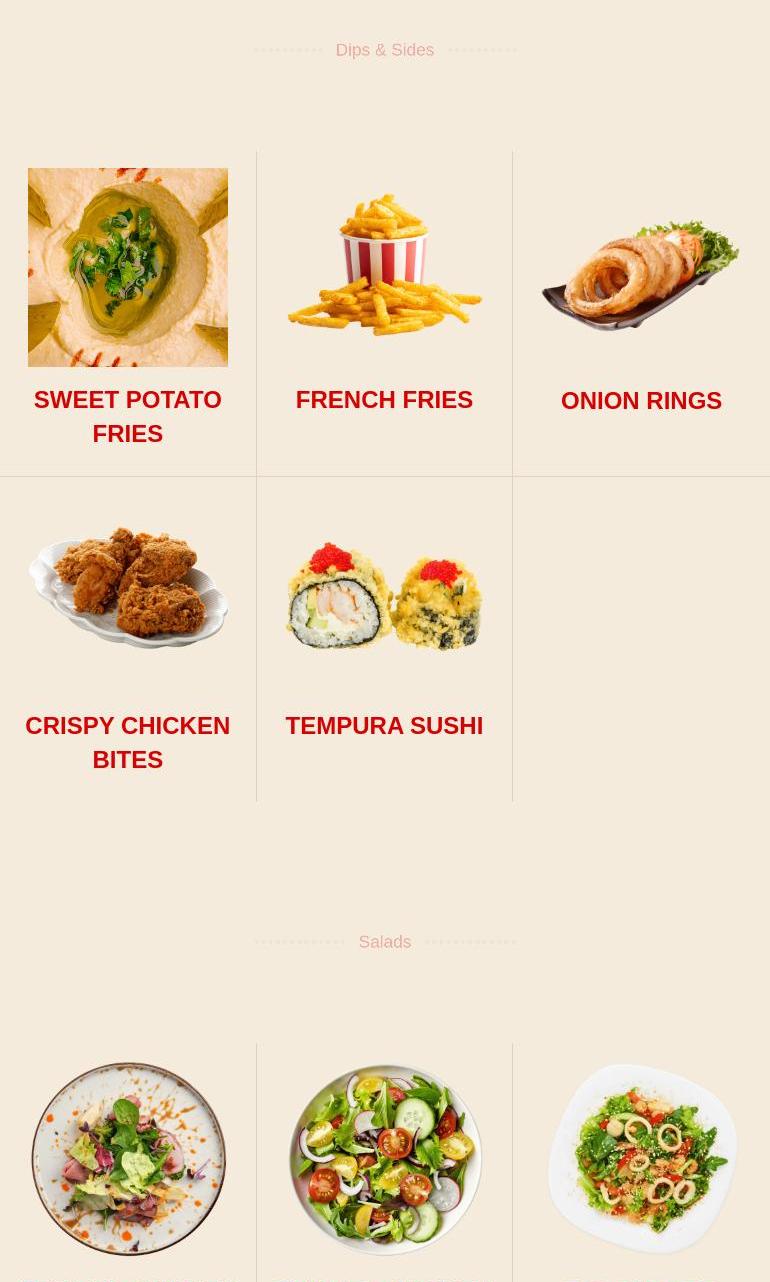This screenshot has height=1282, width=770.
Task: Open the Sweet Potato Fries item
Action: [128, 313]
